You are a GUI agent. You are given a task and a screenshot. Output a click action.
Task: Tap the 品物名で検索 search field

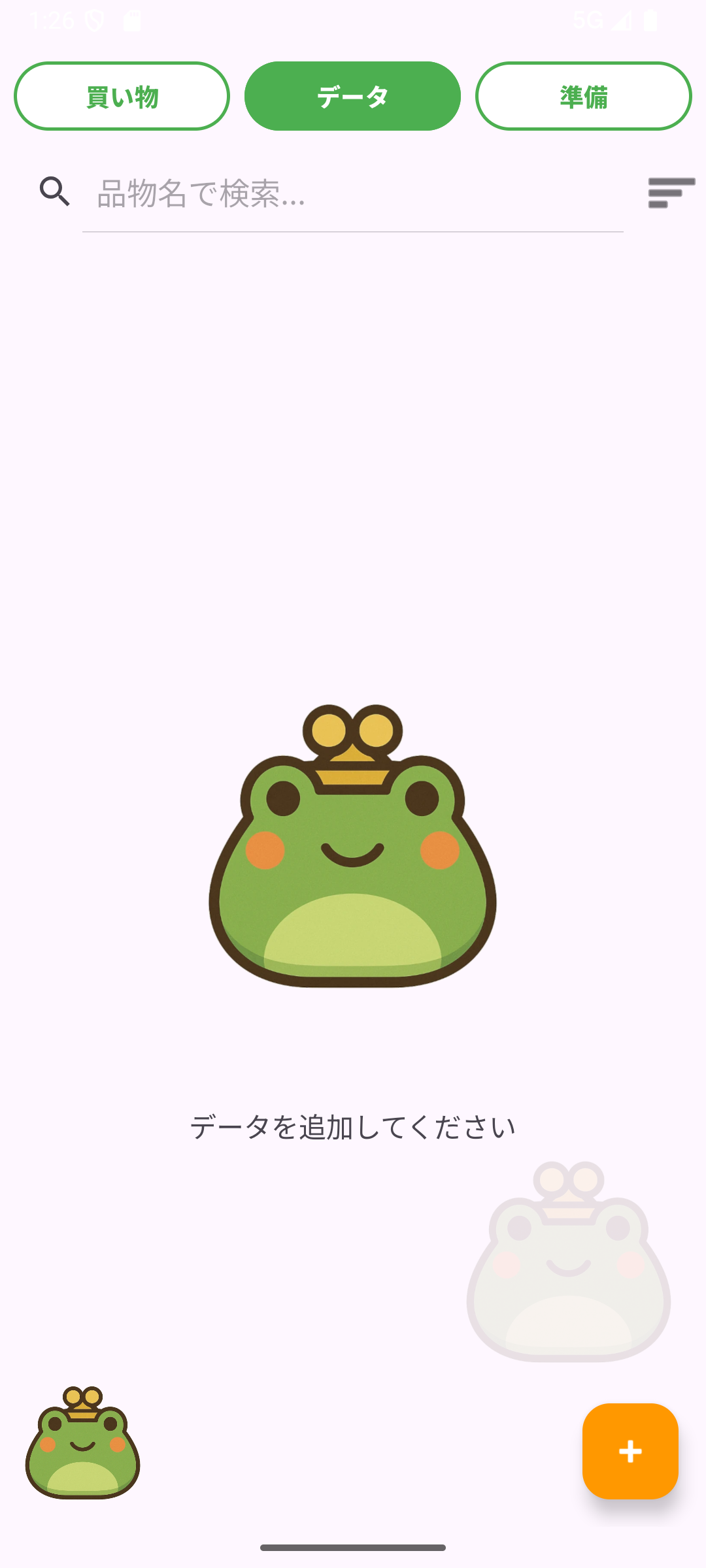(353, 194)
